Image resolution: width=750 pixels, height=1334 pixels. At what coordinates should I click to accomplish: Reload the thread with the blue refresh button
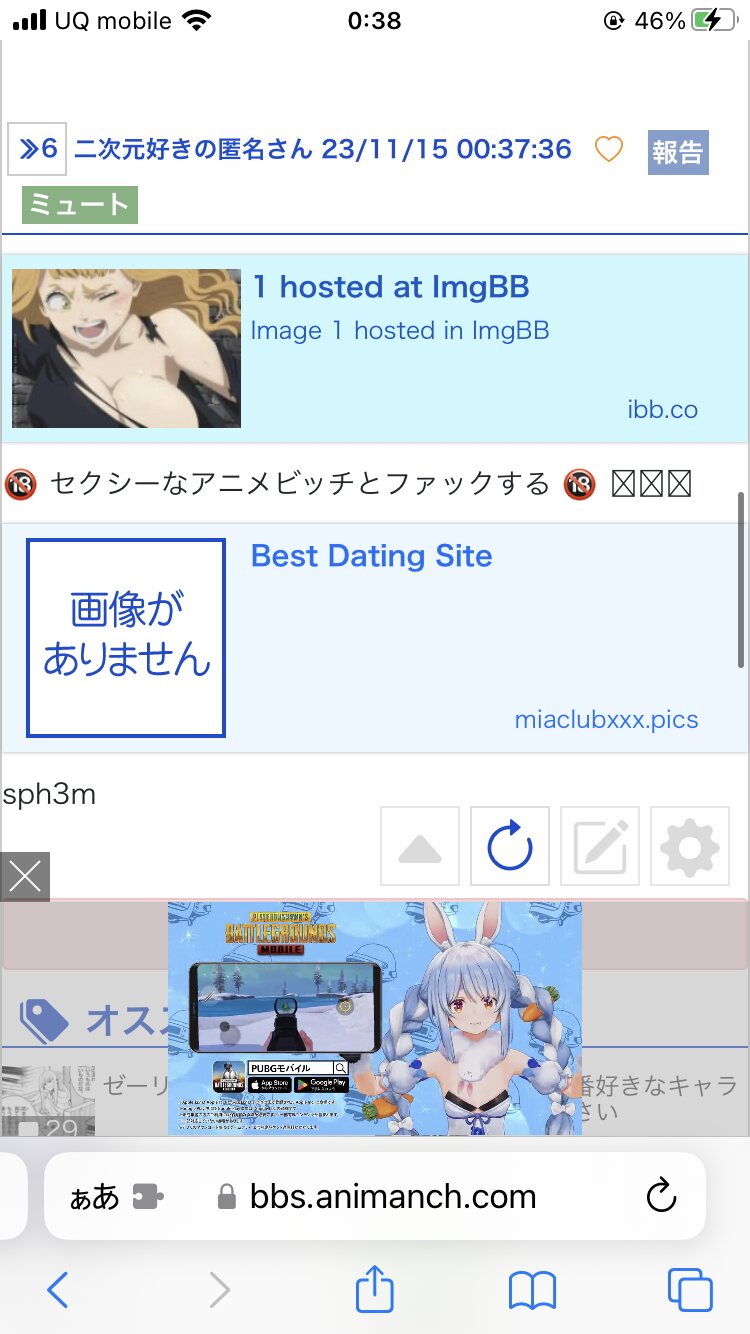point(510,846)
